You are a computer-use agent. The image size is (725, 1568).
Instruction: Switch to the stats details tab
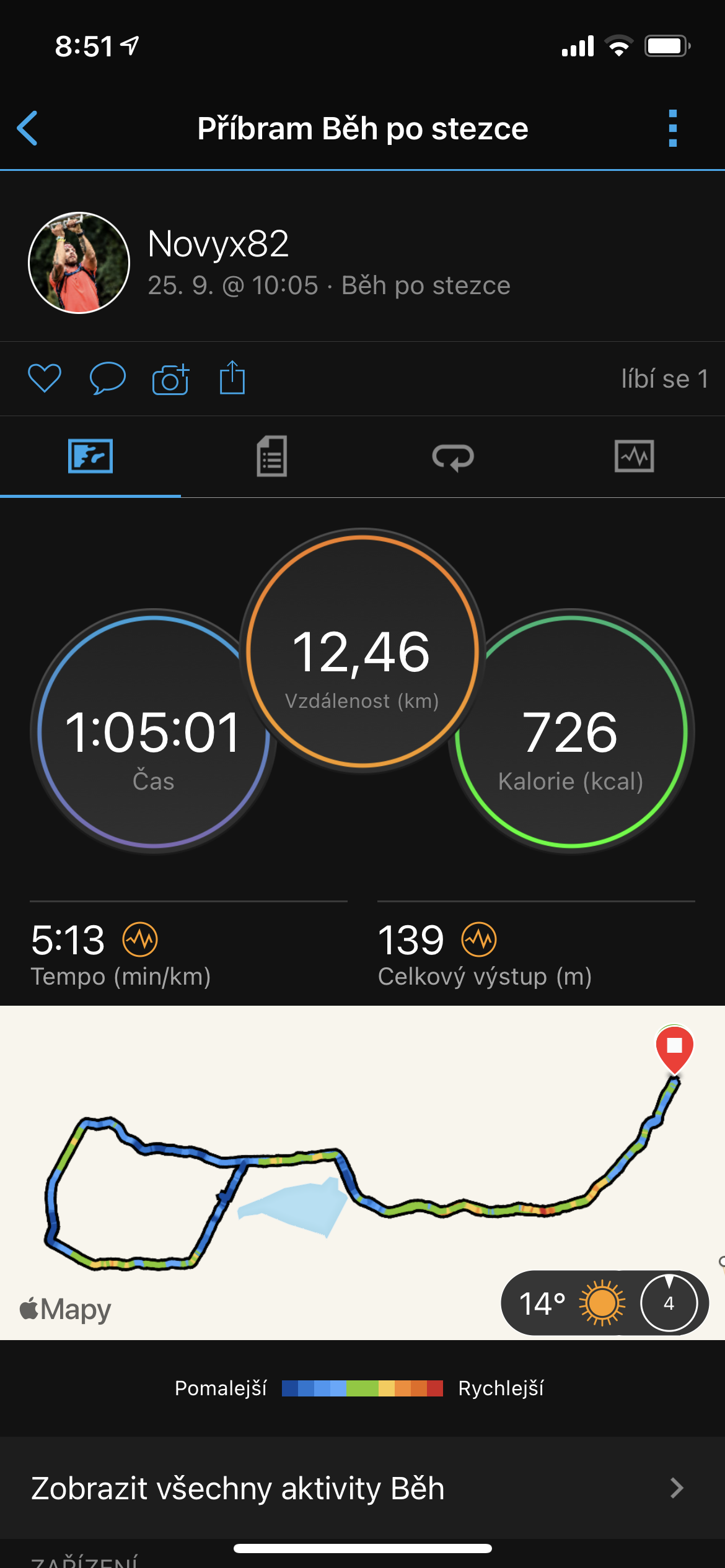tap(271, 456)
